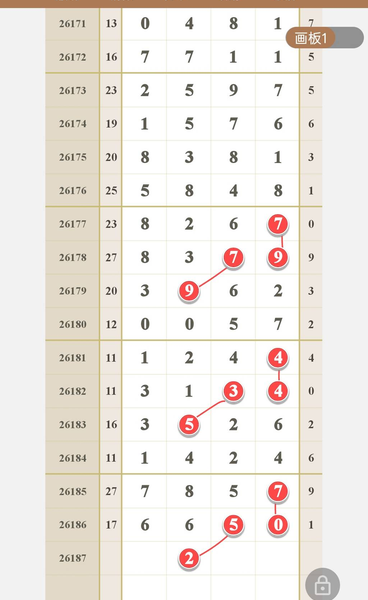This screenshot has height=600, width=368.
Task: Tap the lock icon button
Action: (322, 584)
